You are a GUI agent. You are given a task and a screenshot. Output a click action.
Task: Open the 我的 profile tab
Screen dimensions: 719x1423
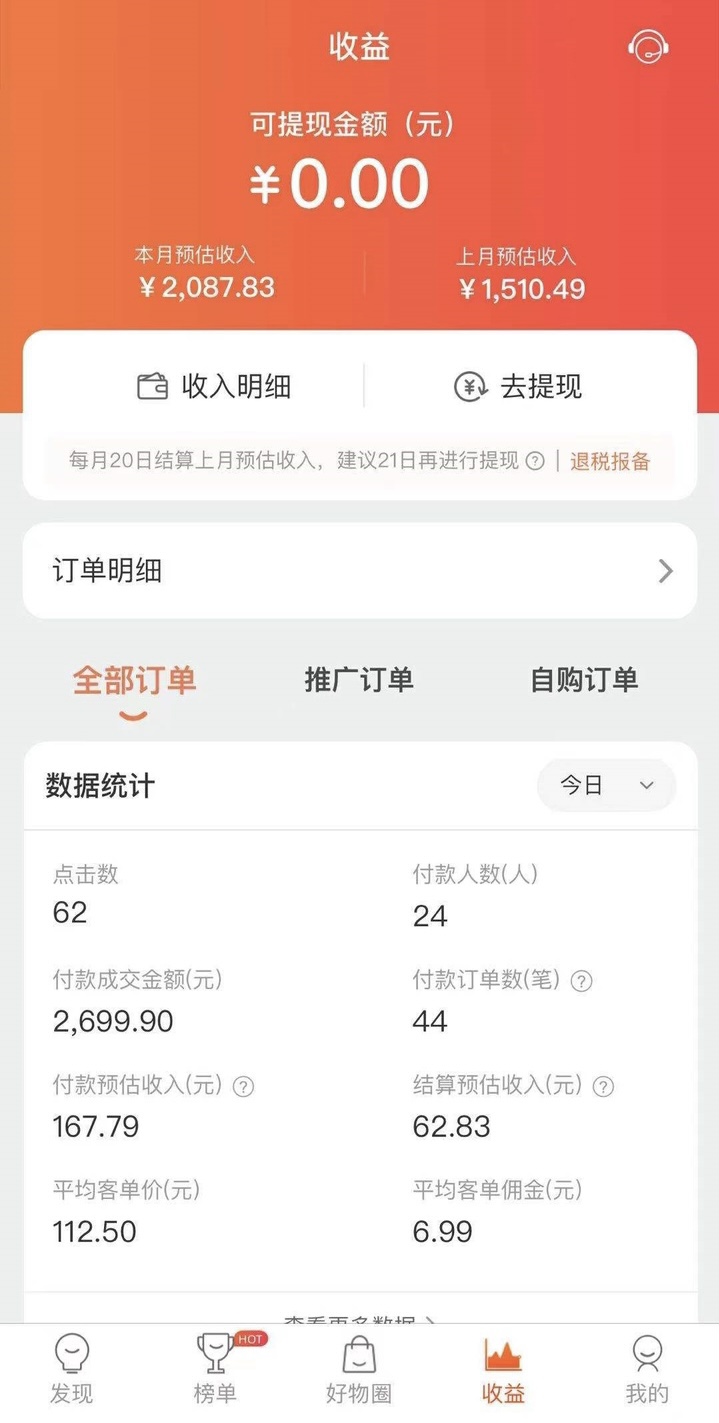click(647, 1368)
